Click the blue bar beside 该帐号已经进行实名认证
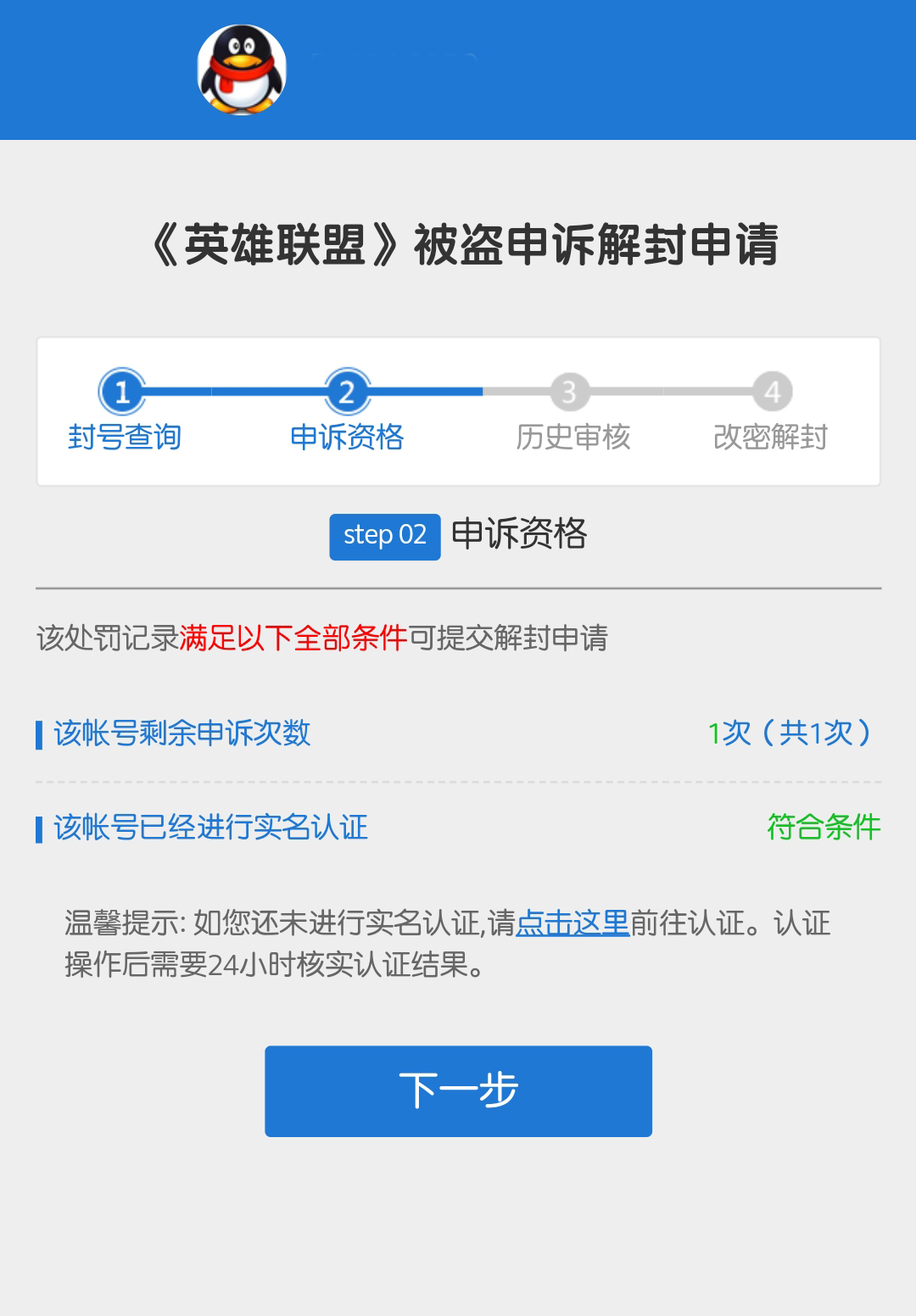916x1316 pixels. pyautogui.click(x=38, y=829)
